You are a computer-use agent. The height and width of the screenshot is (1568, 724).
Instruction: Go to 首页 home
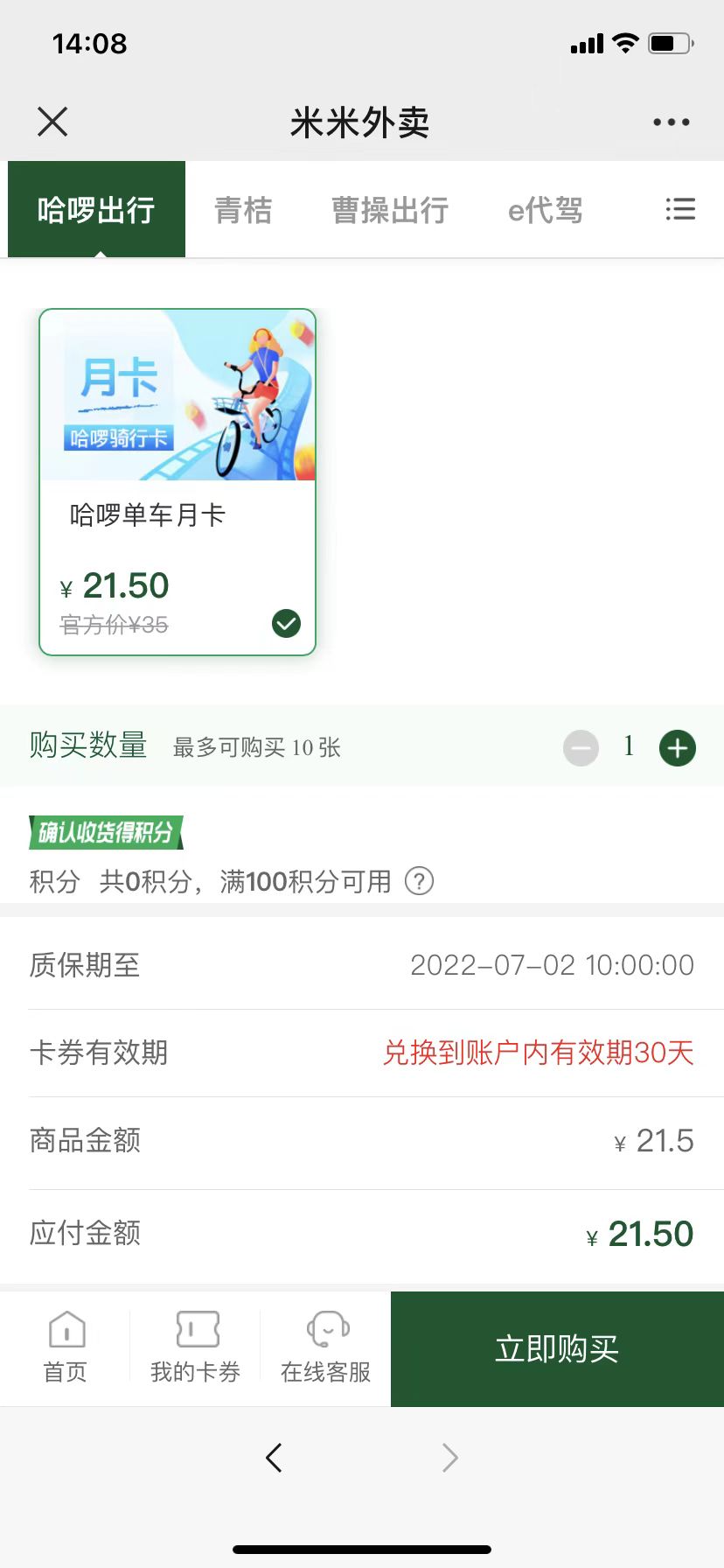click(x=66, y=1347)
